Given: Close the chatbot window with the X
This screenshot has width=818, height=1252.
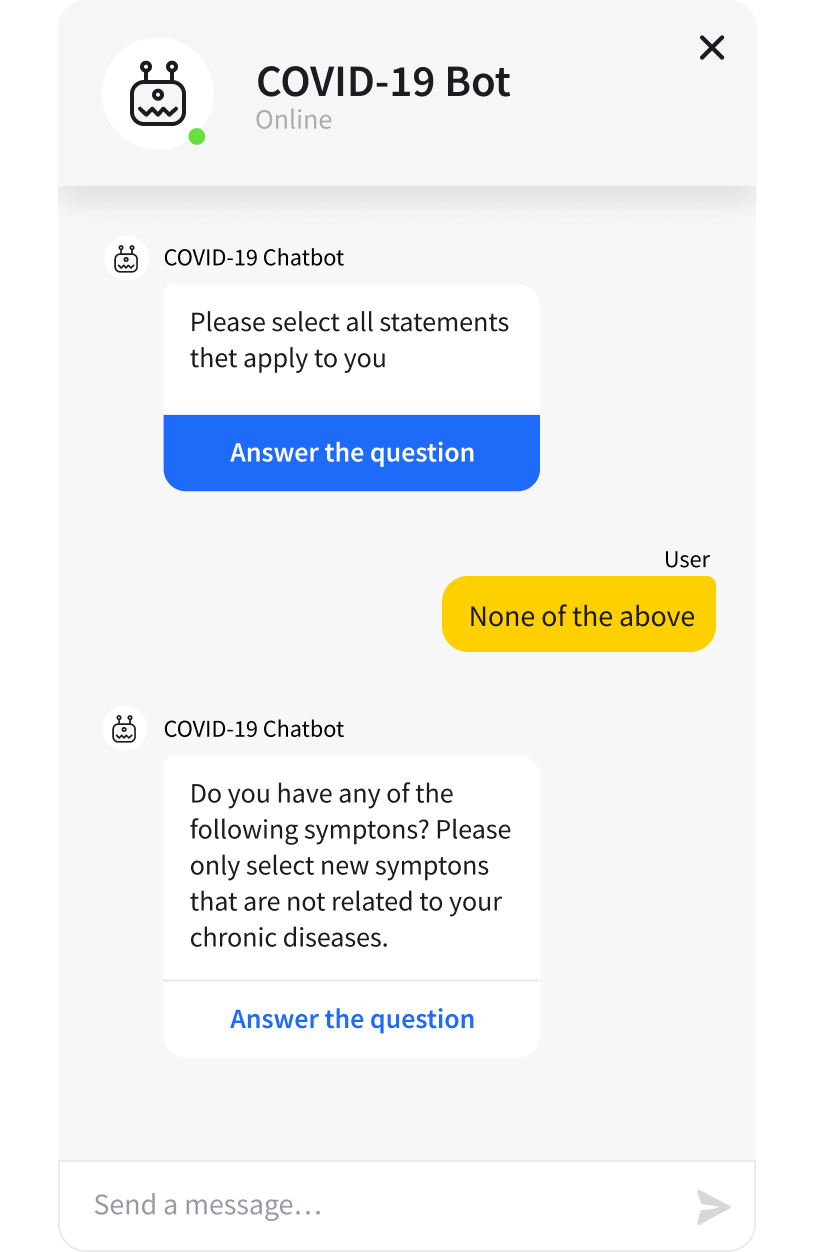Looking at the screenshot, I should pos(711,47).
